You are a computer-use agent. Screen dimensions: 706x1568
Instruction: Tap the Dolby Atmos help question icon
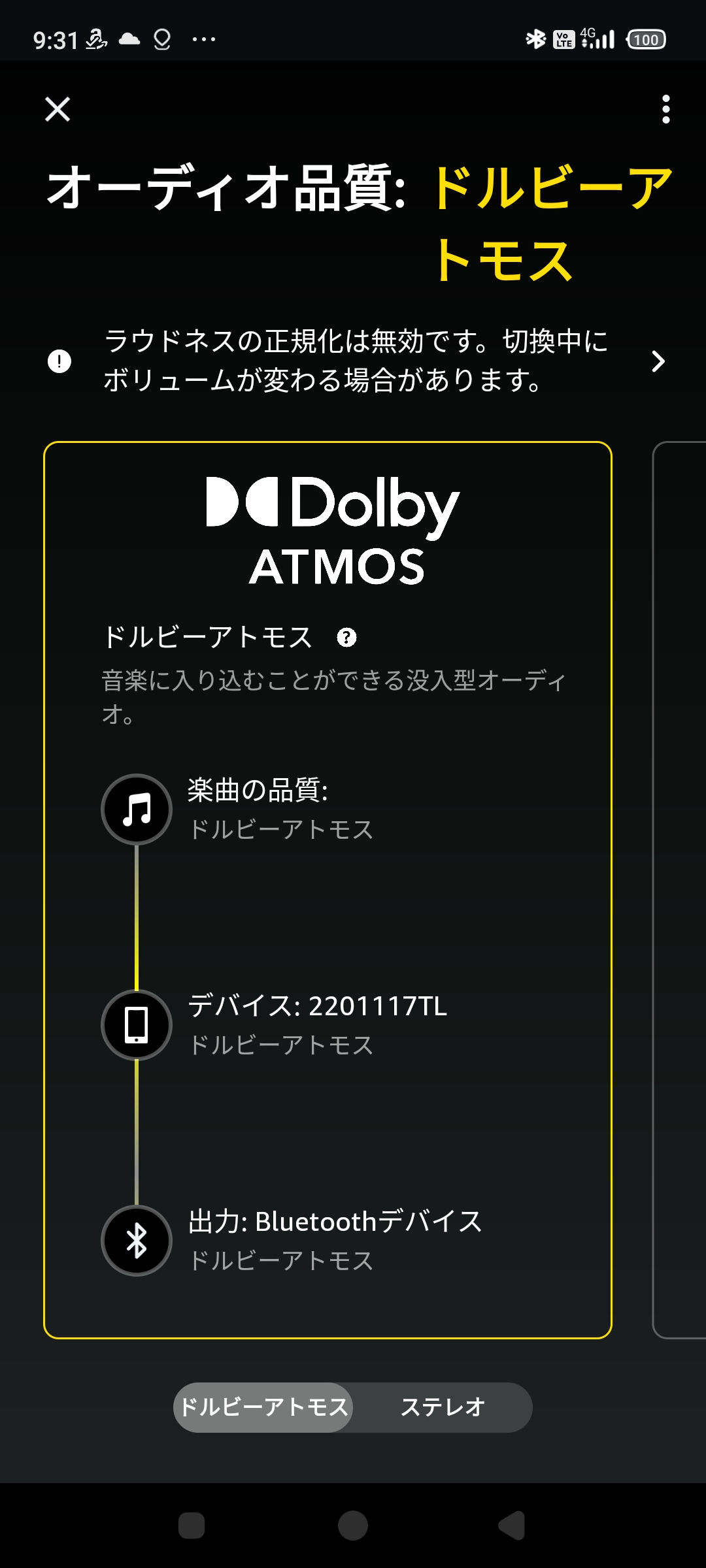(346, 637)
